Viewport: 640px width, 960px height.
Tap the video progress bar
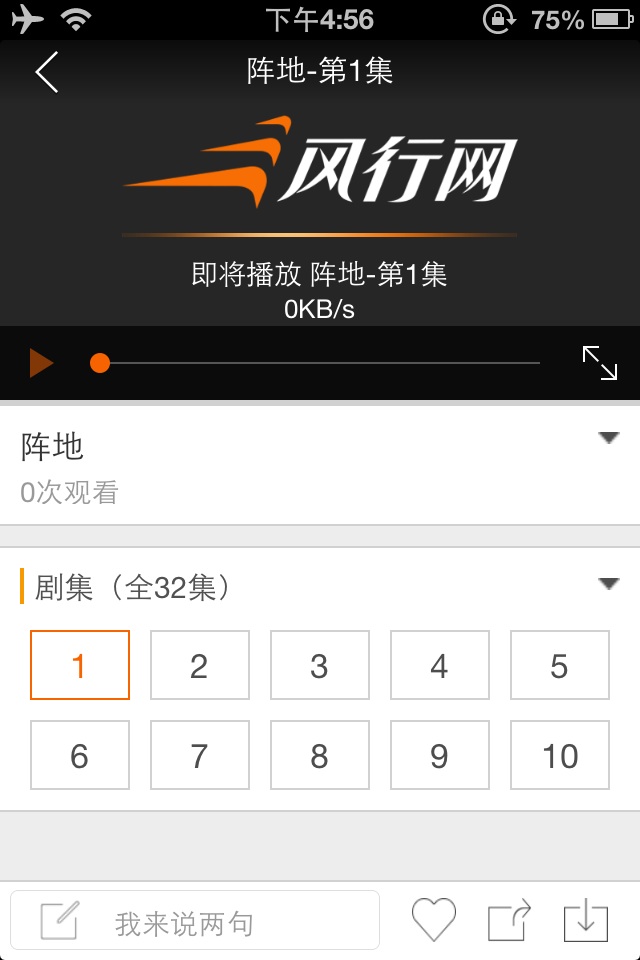[x=320, y=363]
